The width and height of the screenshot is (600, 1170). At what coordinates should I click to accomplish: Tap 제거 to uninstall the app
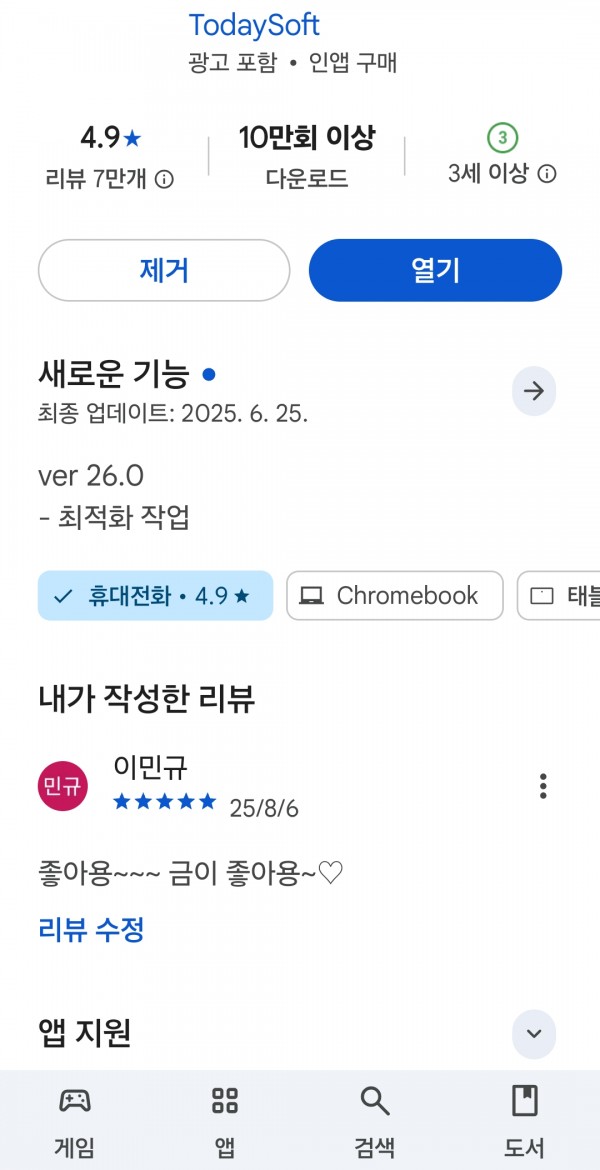tap(163, 270)
